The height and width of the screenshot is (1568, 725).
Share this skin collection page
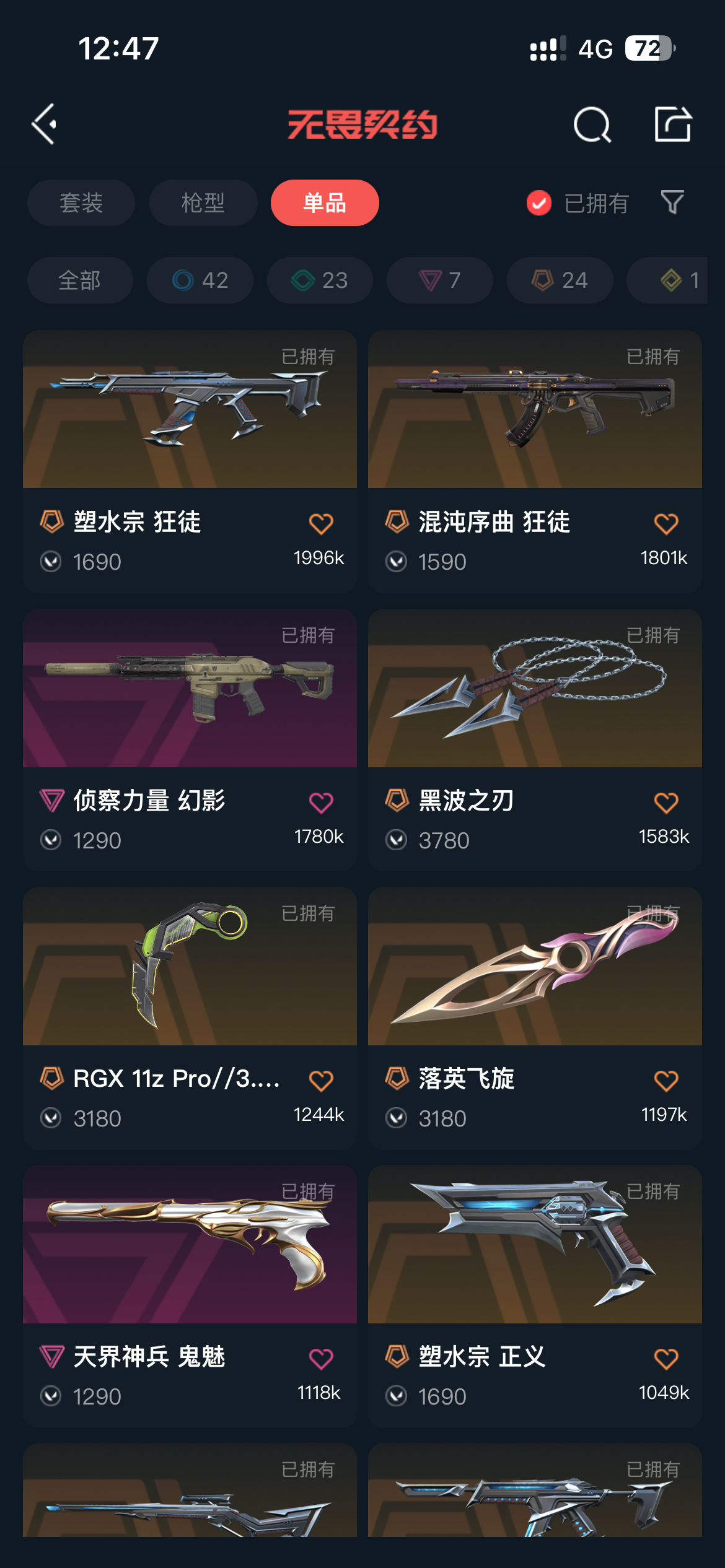point(673,124)
